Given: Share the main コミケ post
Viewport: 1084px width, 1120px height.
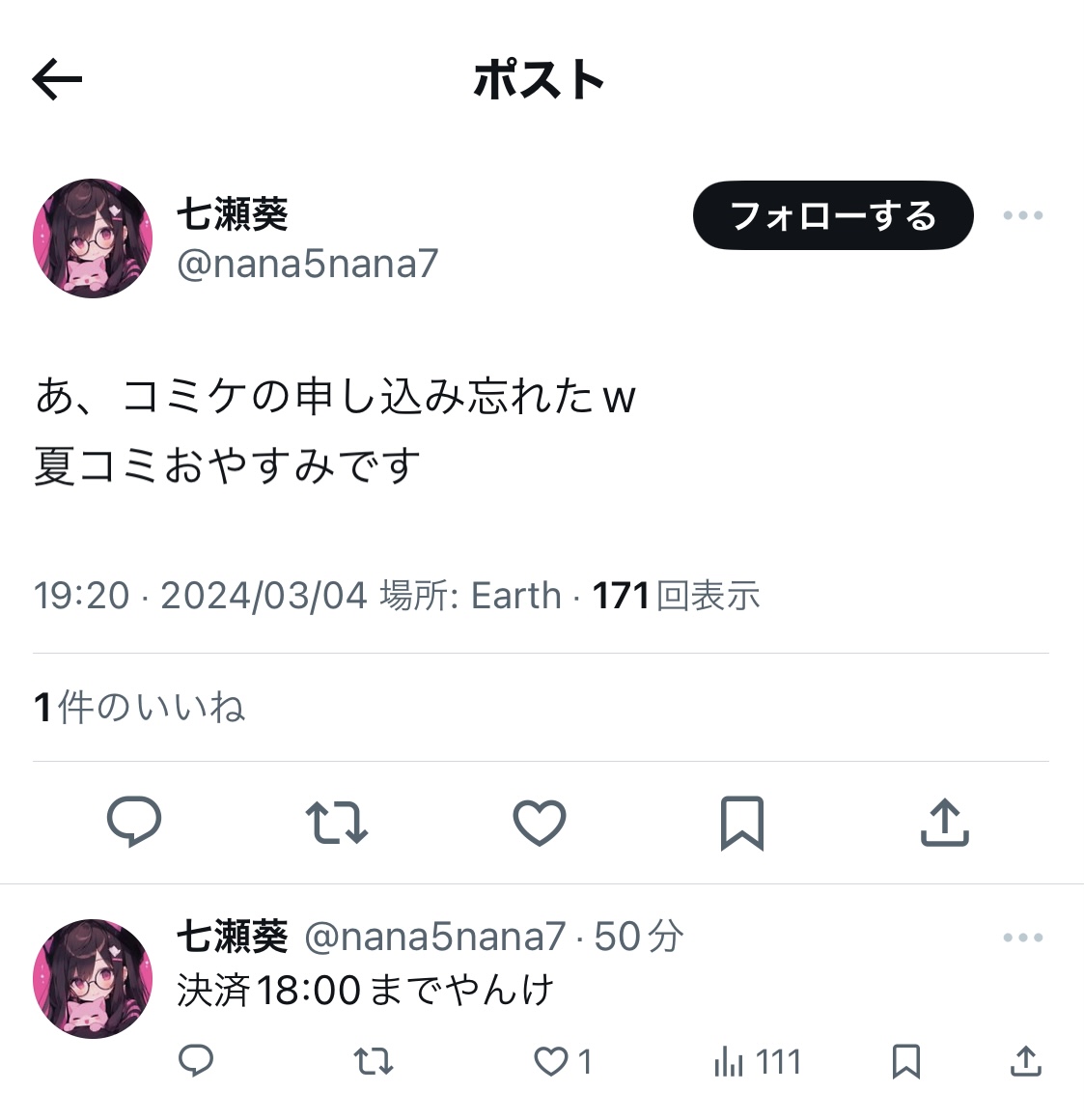Looking at the screenshot, I should [944, 823].
